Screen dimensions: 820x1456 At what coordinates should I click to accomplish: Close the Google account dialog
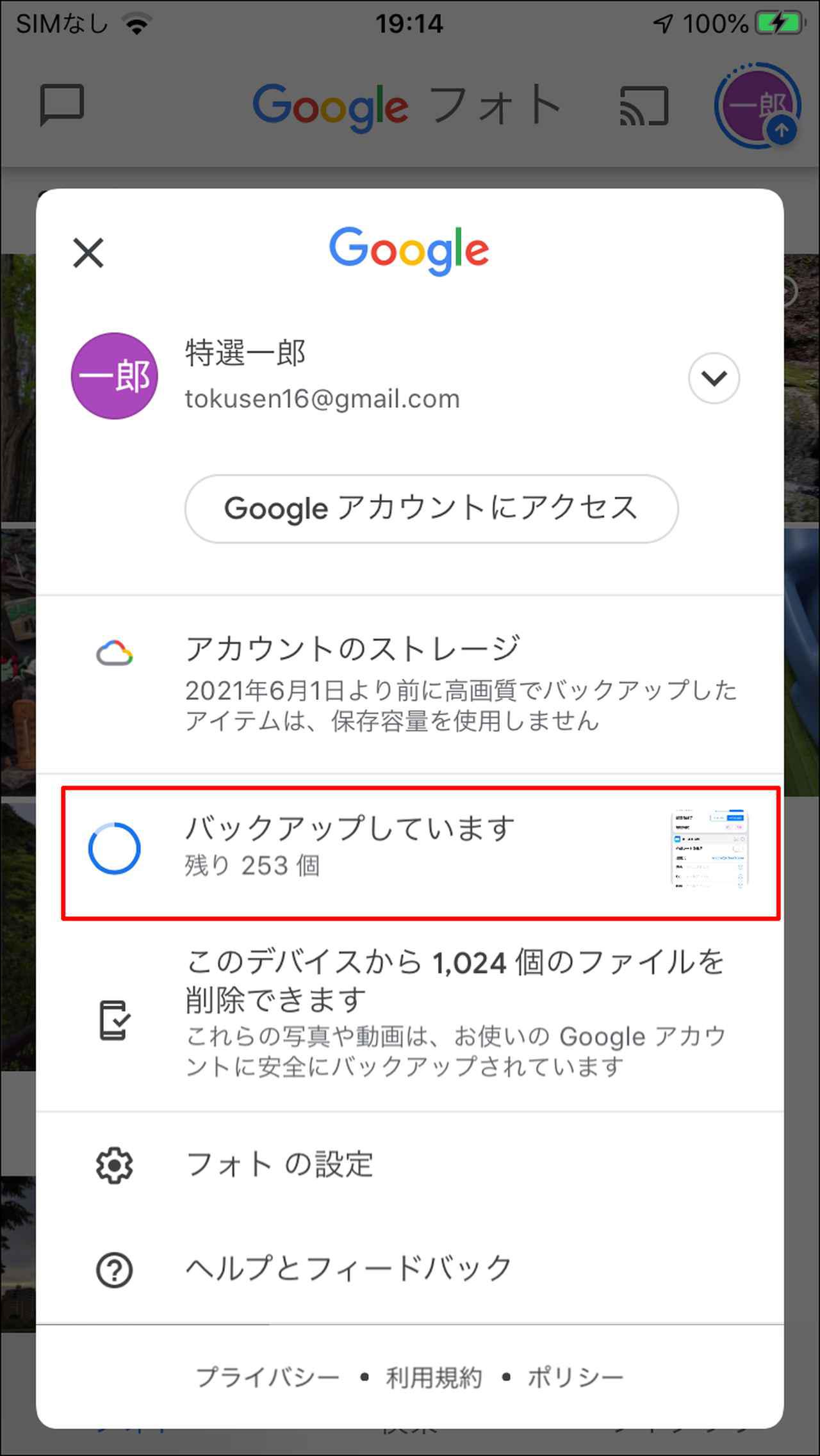point(88,252)
